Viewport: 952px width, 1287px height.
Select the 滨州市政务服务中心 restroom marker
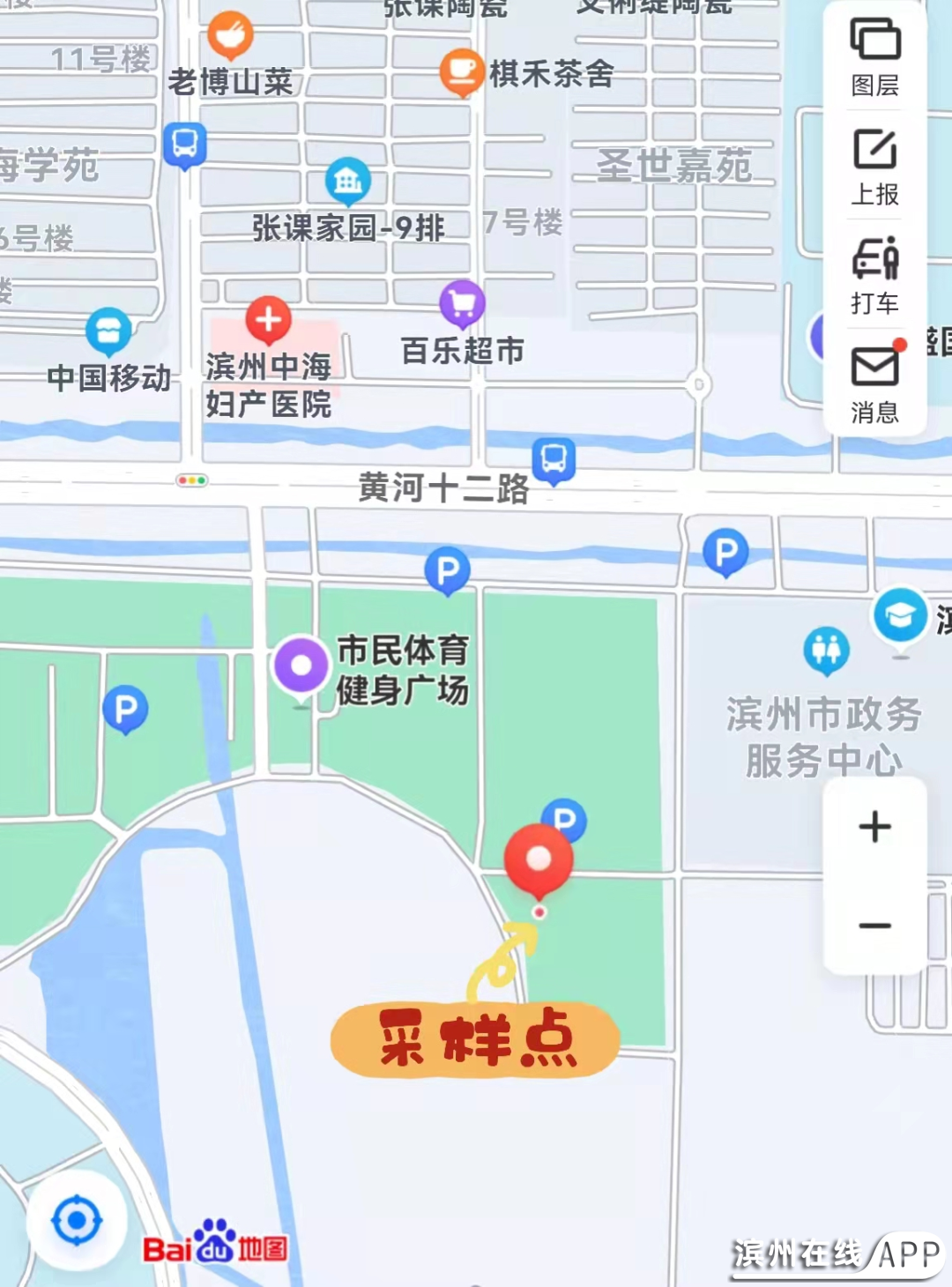(826, 650)
